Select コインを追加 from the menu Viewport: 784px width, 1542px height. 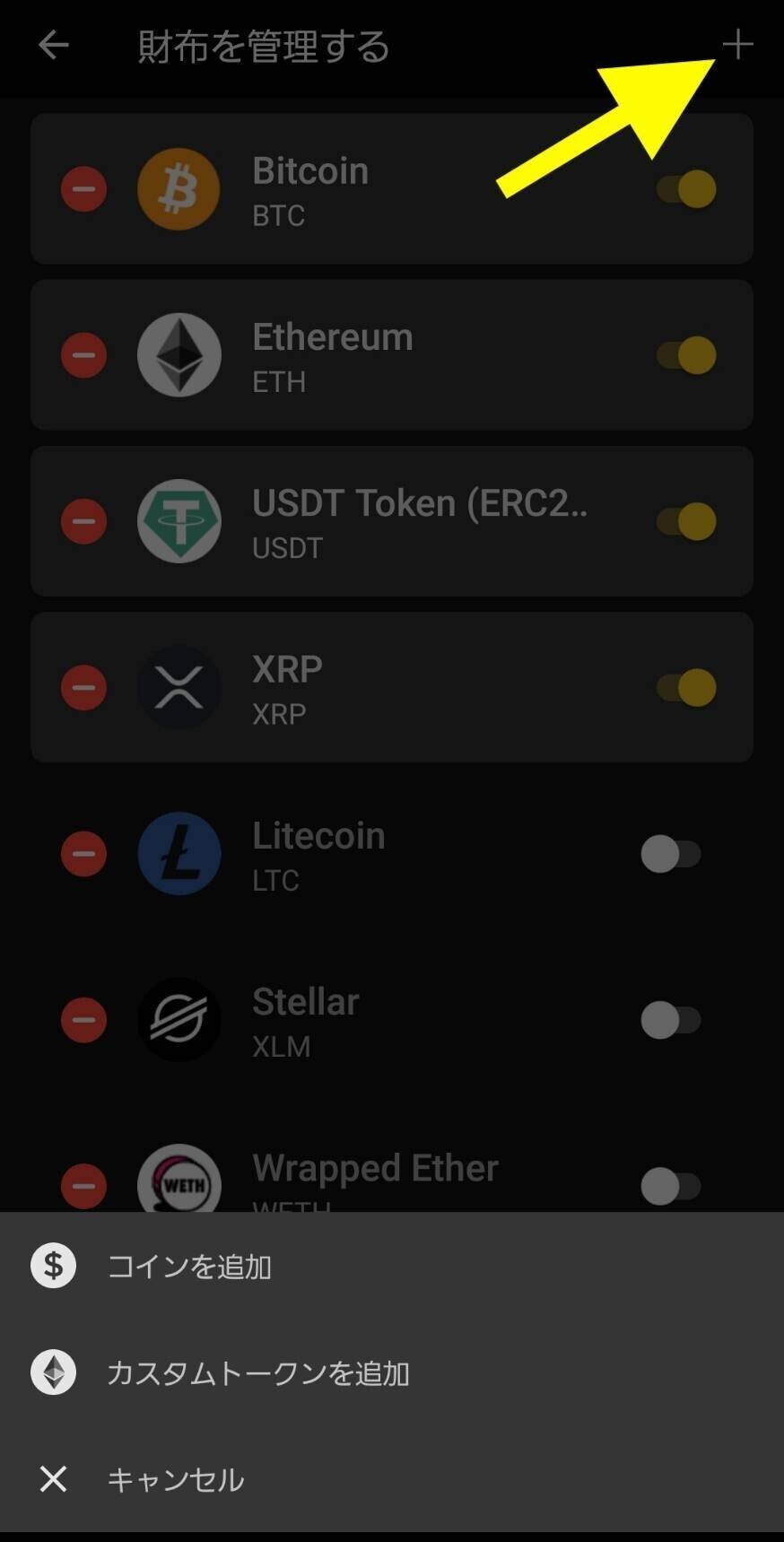[x=189, y=1266]
